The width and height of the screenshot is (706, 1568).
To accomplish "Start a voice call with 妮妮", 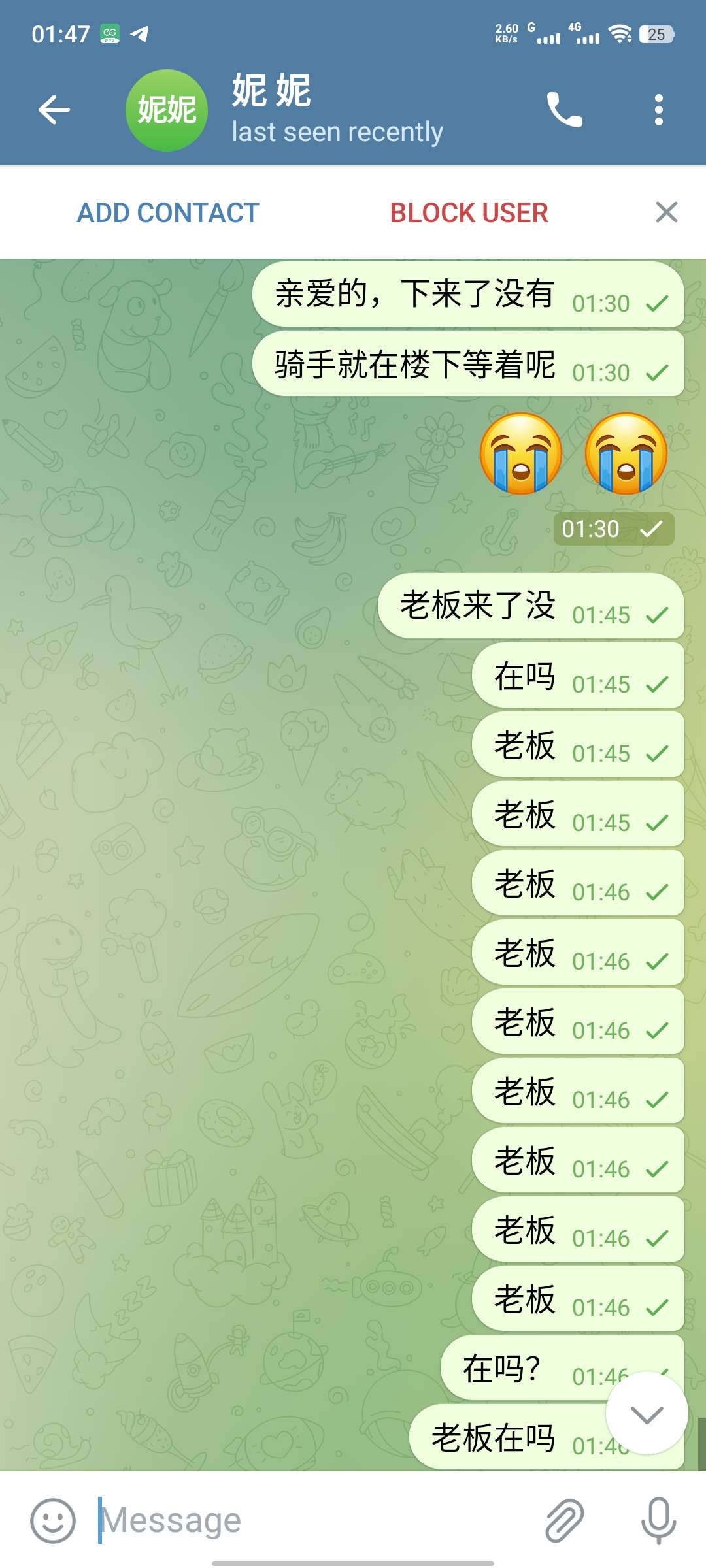I will (x=564, y=109).
